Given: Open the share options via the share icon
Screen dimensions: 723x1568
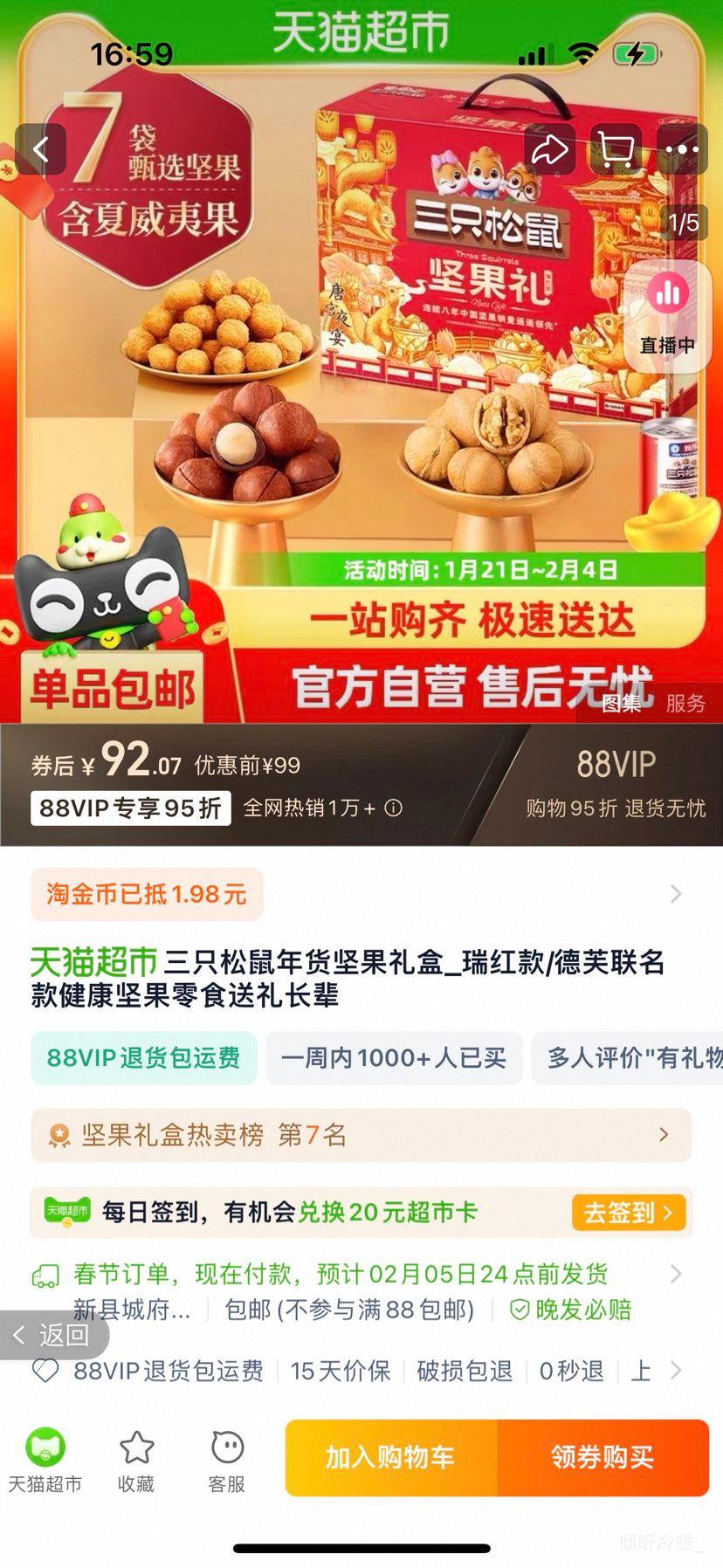Looking at the screenshot, I should tap(549, 149).
